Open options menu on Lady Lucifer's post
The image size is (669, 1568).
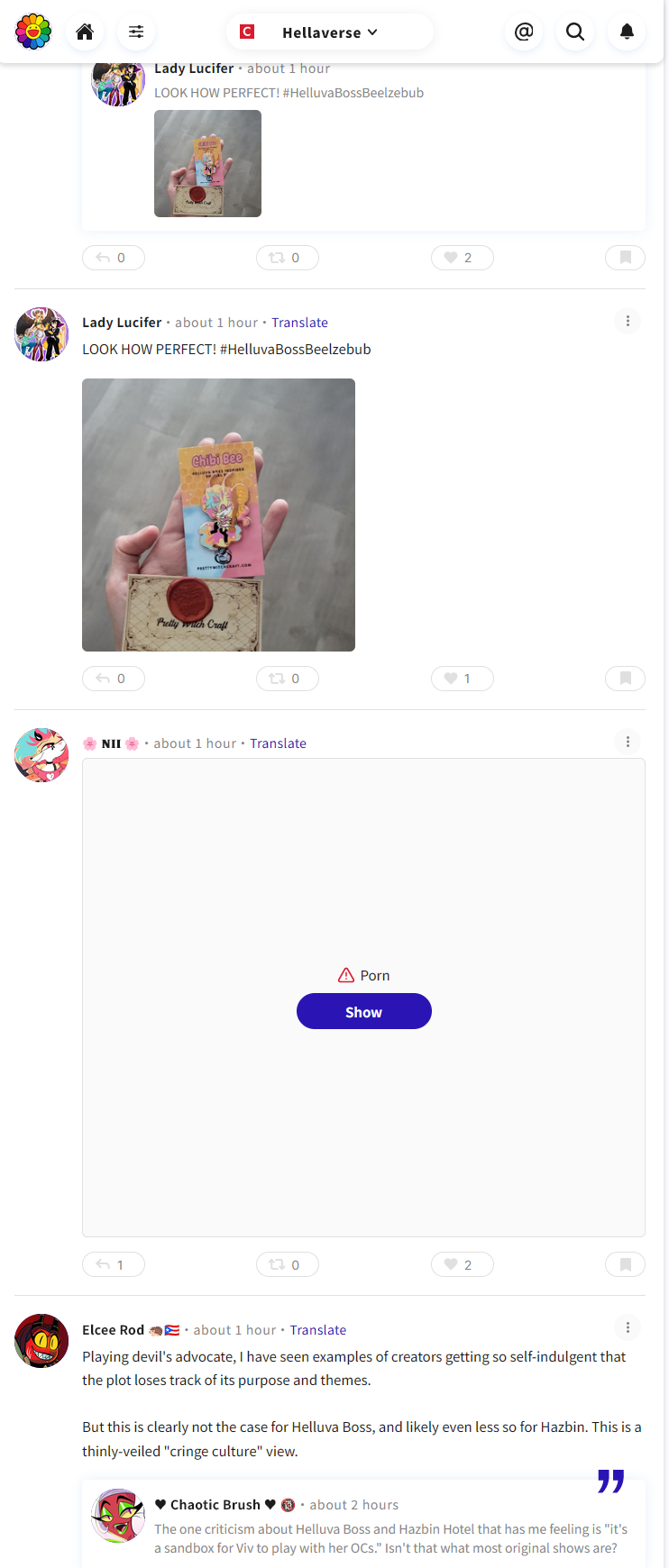[628, 321]
